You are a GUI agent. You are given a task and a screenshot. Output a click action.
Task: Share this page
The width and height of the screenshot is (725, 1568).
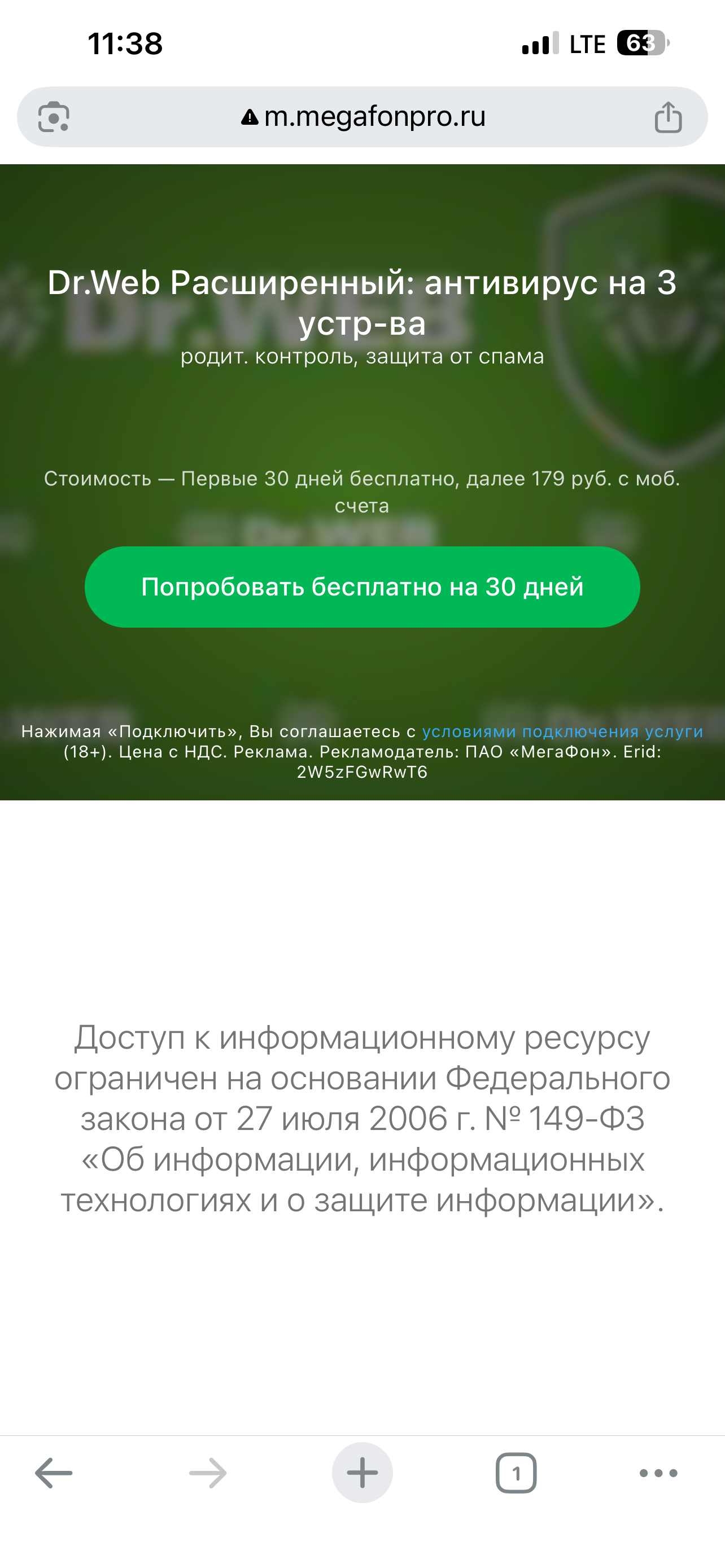coord(668,117)
